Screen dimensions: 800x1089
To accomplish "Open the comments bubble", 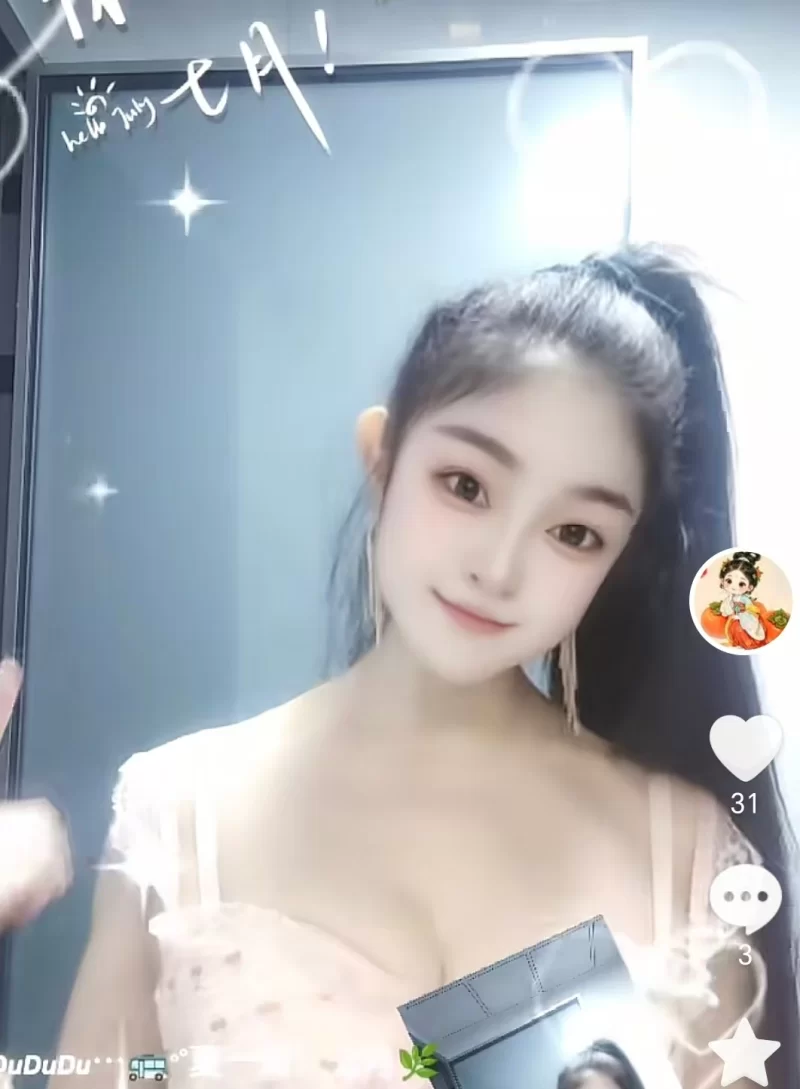I will (745, 897).
